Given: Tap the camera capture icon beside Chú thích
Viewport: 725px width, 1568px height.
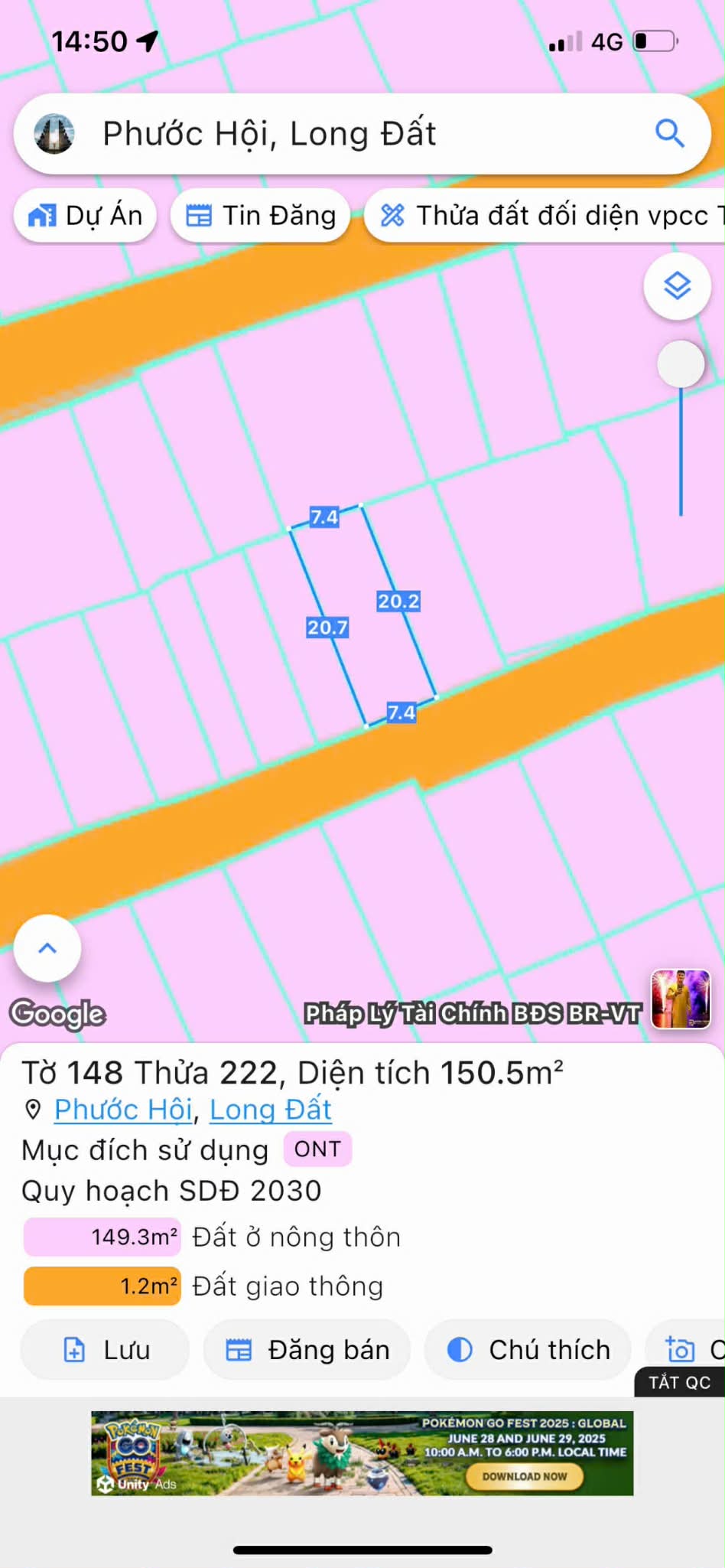Looking at the screenshot, I should [681, 1350].
